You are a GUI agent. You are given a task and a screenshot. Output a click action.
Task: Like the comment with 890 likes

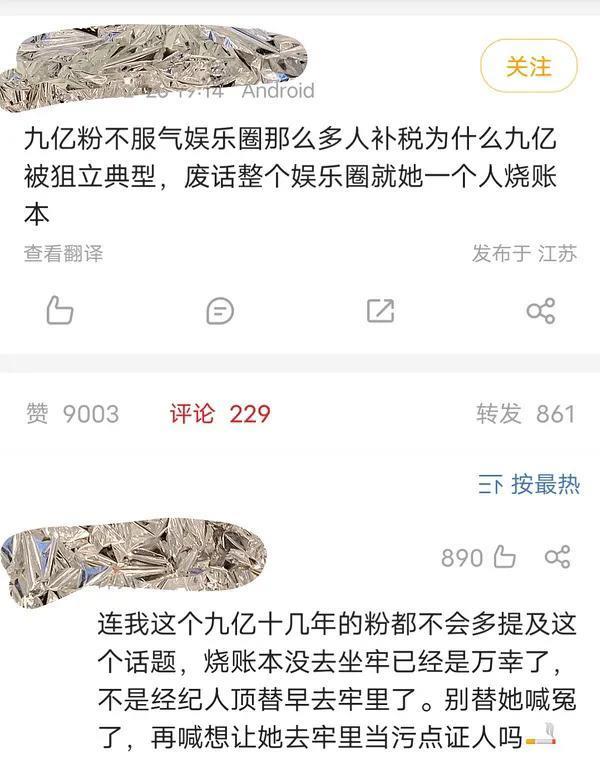(x=503, y=557)
